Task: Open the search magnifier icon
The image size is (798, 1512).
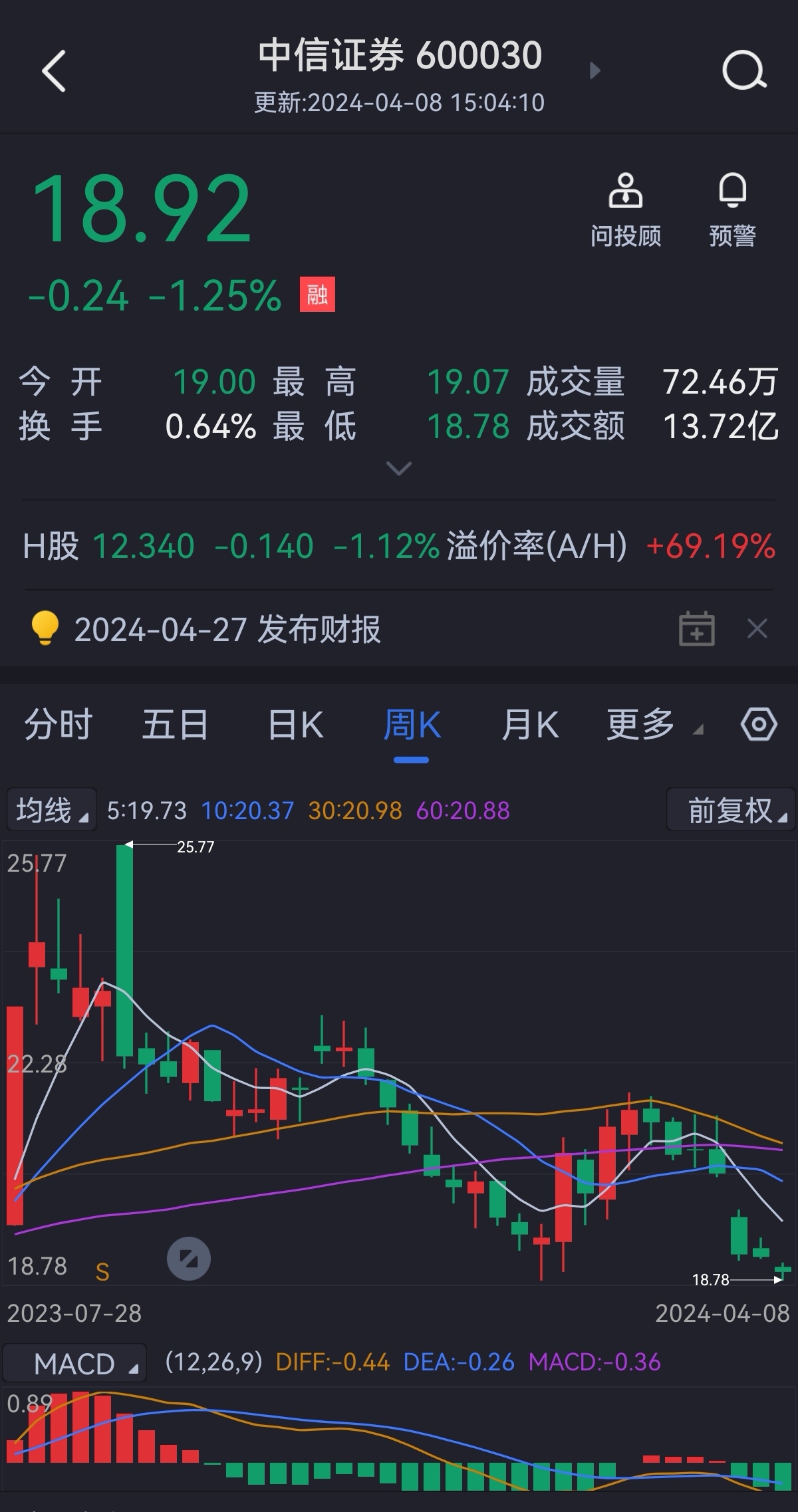Action: (743, 70)
